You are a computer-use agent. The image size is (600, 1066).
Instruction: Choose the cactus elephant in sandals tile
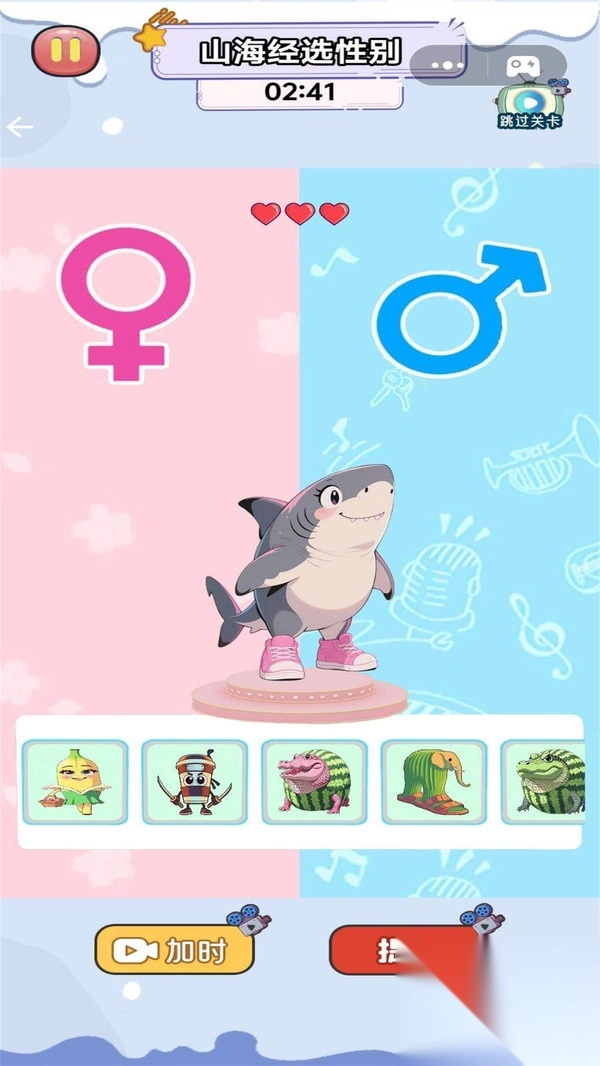434,782
